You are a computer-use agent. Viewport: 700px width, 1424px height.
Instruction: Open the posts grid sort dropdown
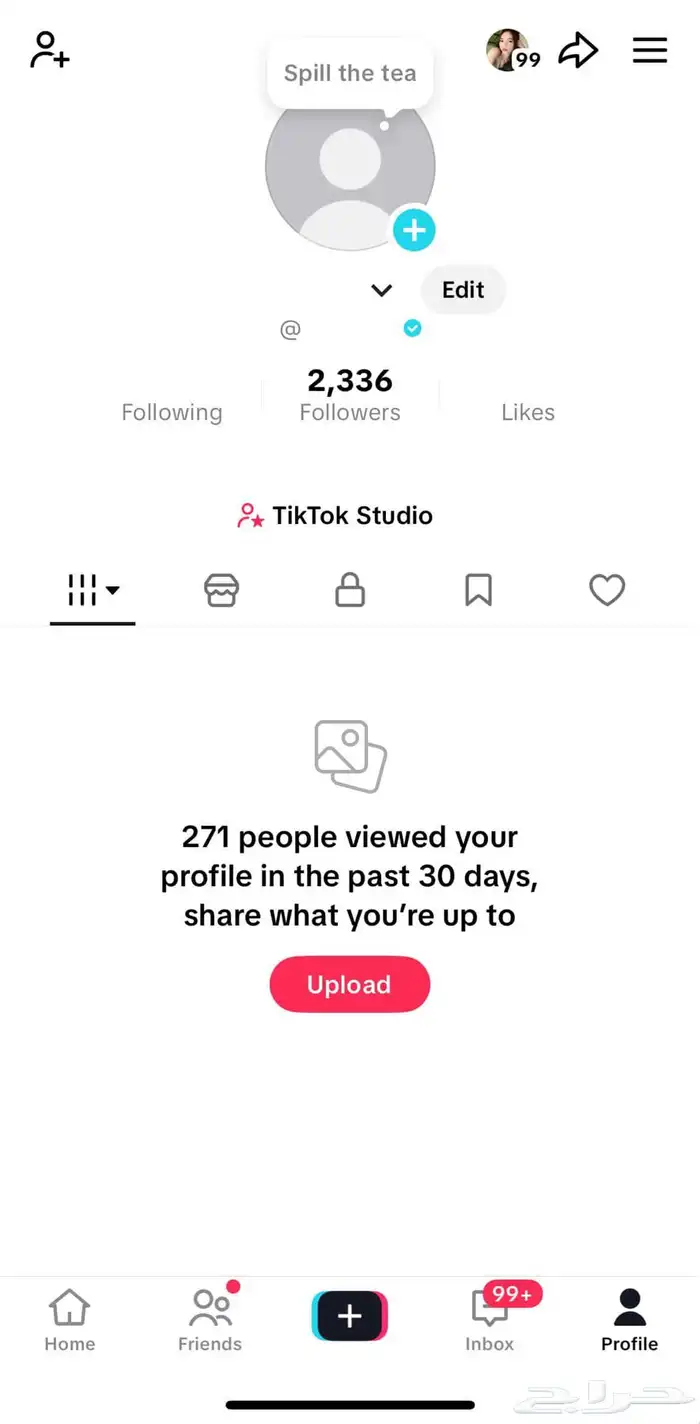(x=93, y=590)
